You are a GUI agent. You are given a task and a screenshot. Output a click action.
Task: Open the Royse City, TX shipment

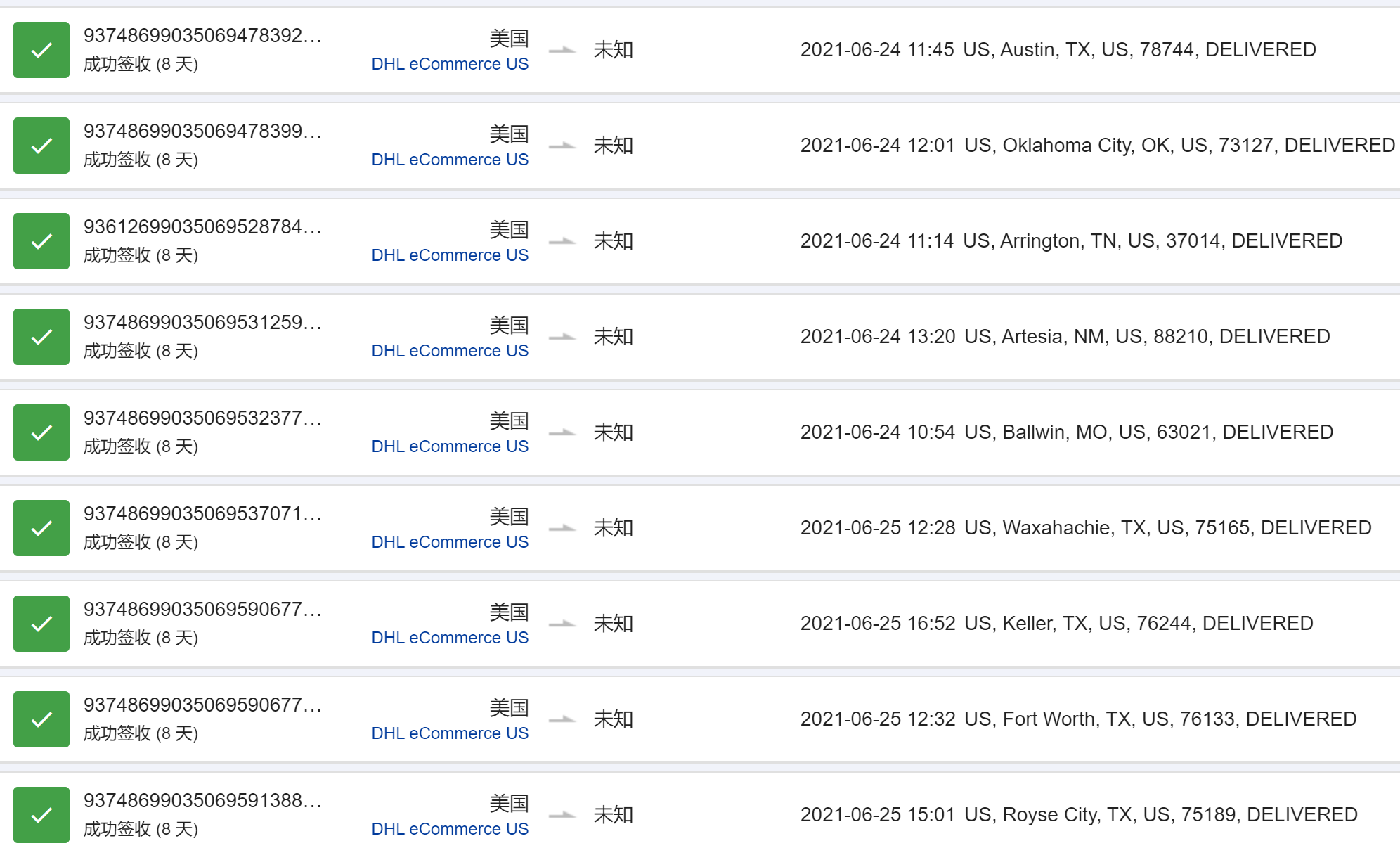click(x=1078, y=815)
